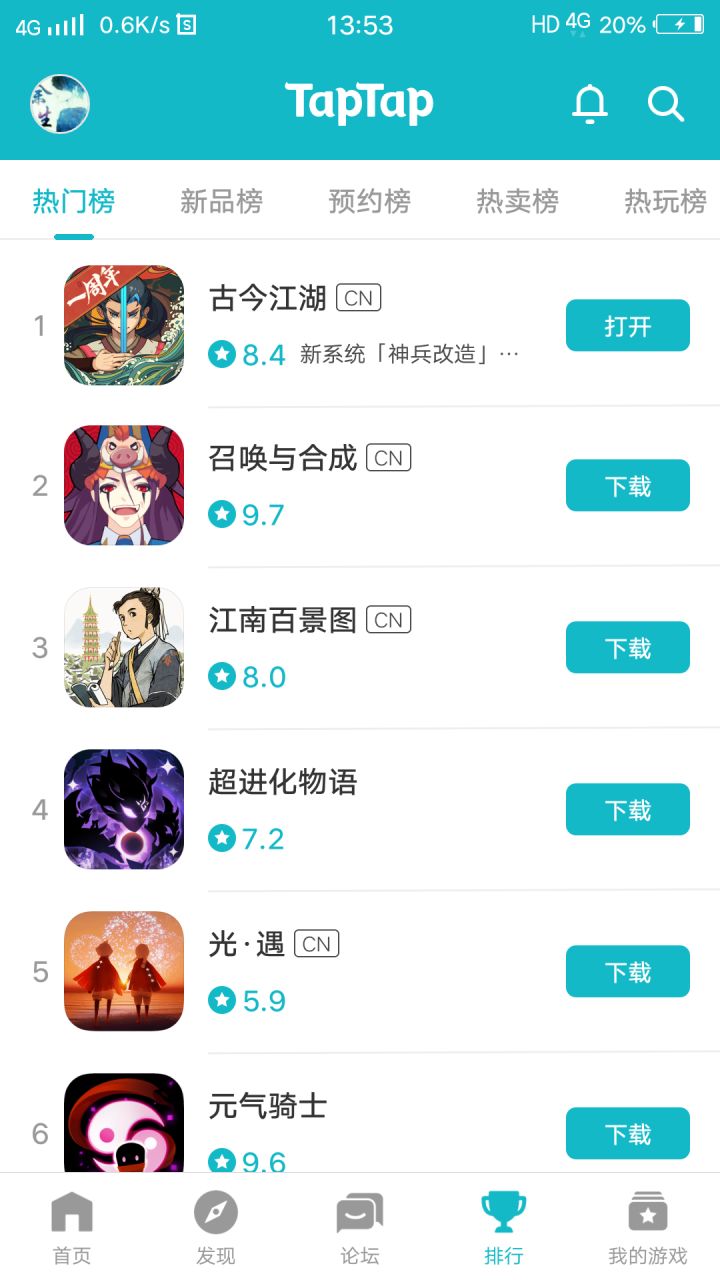Tap the 下载 button for 光·遇

(x=627, y=971)
